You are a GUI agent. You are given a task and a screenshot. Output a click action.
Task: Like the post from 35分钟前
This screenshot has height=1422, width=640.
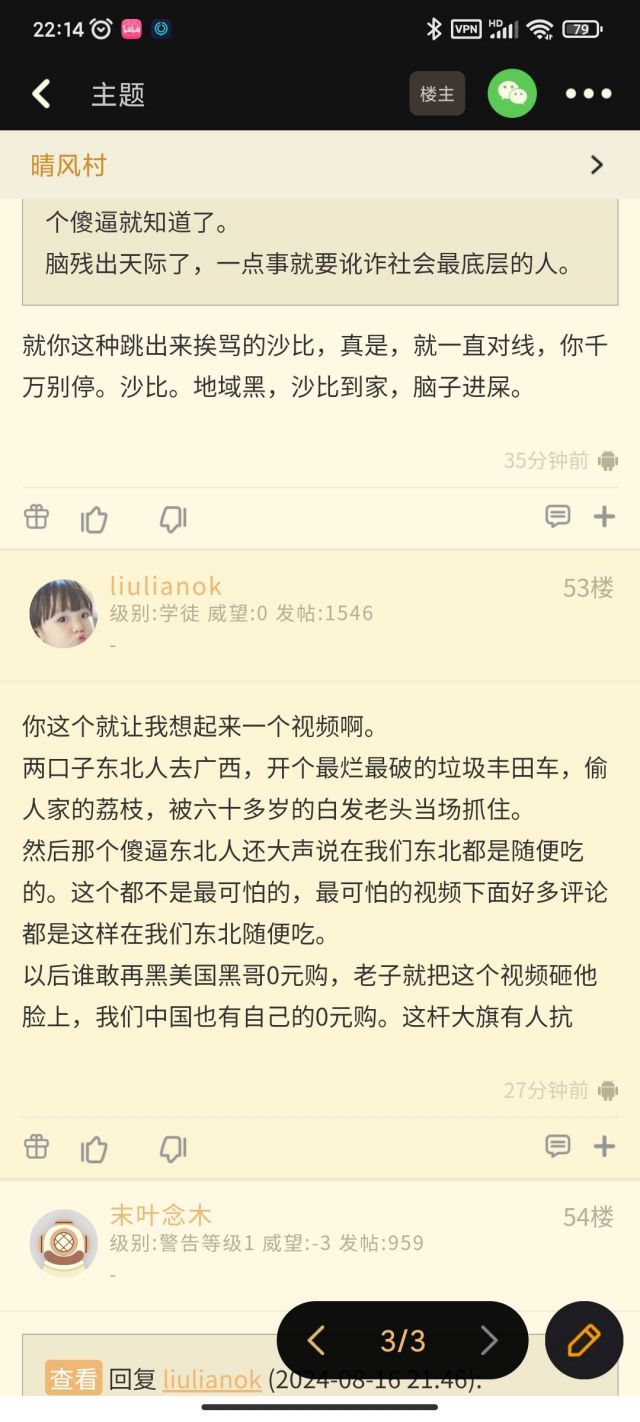pyautogui.click(x=94, y=519)
